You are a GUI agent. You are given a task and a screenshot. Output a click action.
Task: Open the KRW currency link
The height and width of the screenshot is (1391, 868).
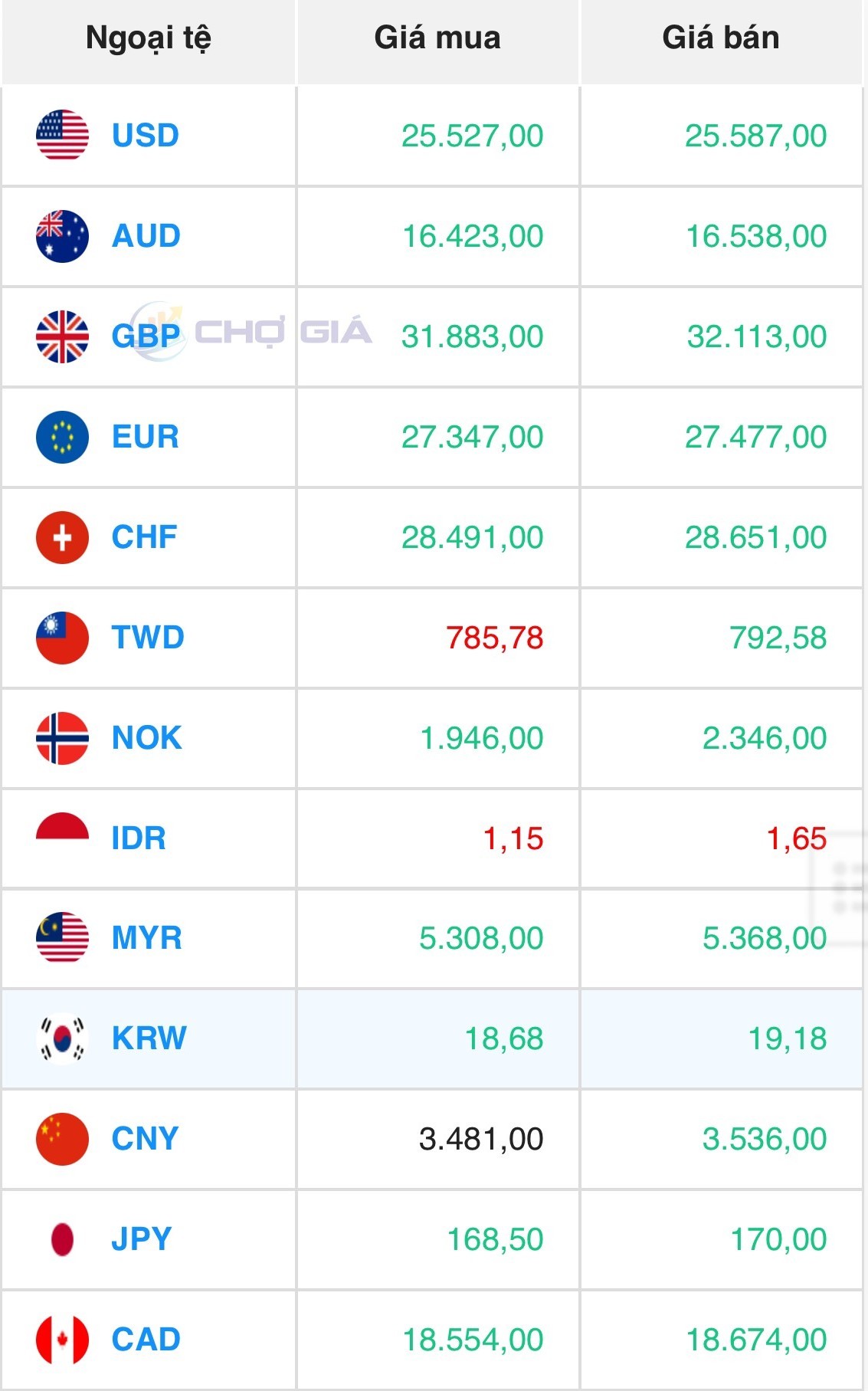pos(149,1038)
